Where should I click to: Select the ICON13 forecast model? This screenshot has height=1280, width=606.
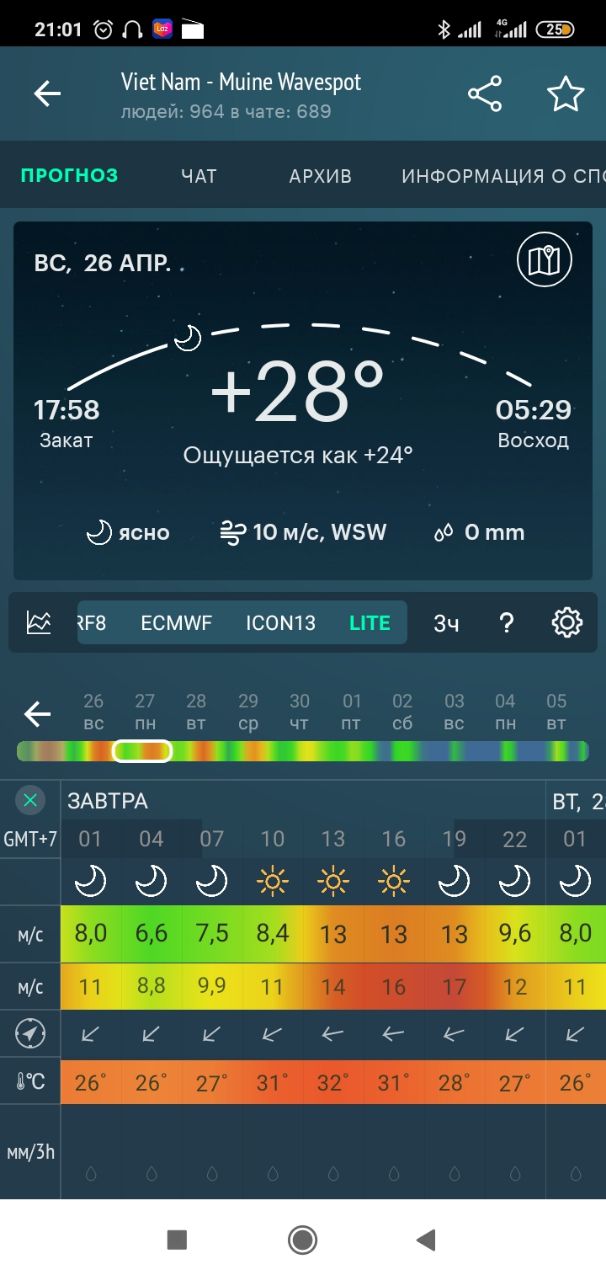pos(280,622)
